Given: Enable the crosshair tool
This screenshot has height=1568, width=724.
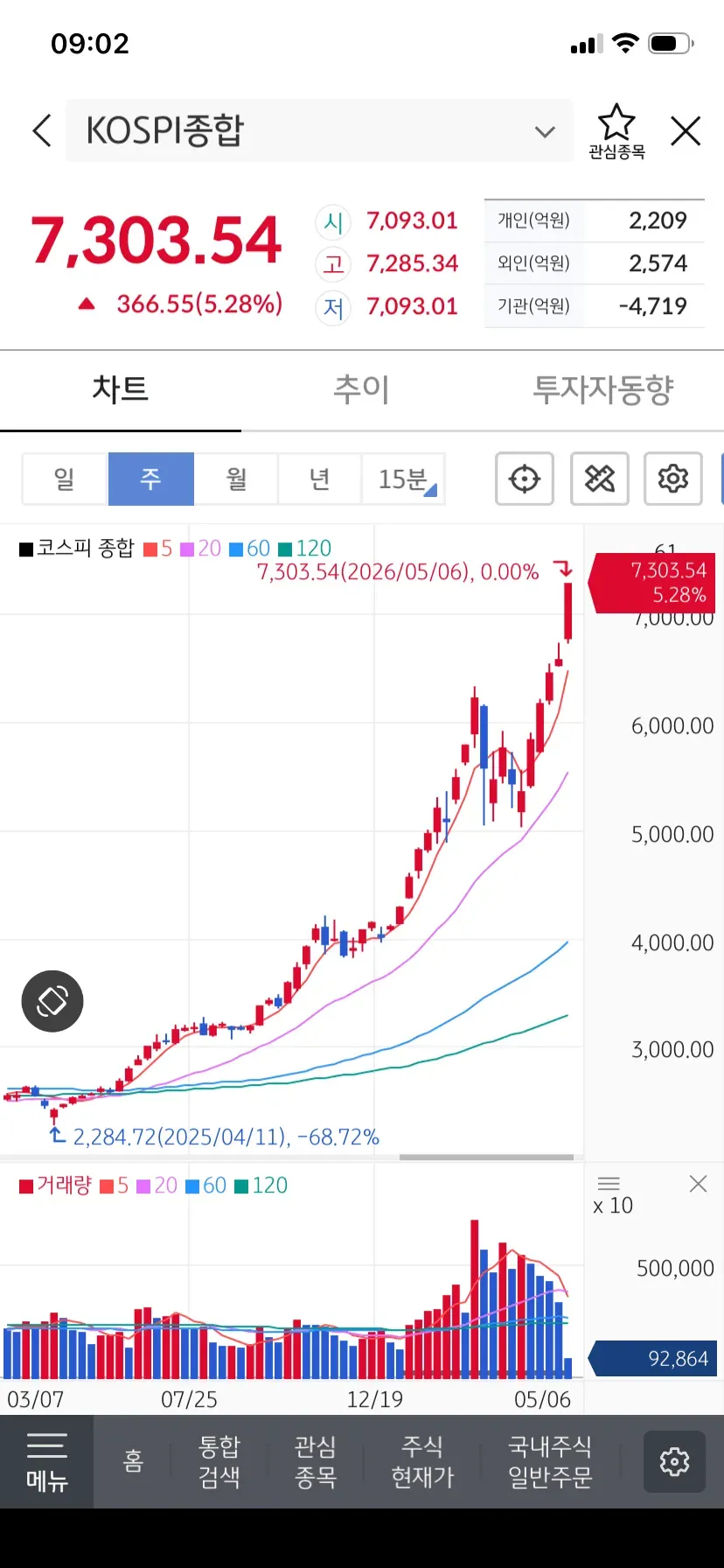Looking at the screenshot, I should point(525,479).
